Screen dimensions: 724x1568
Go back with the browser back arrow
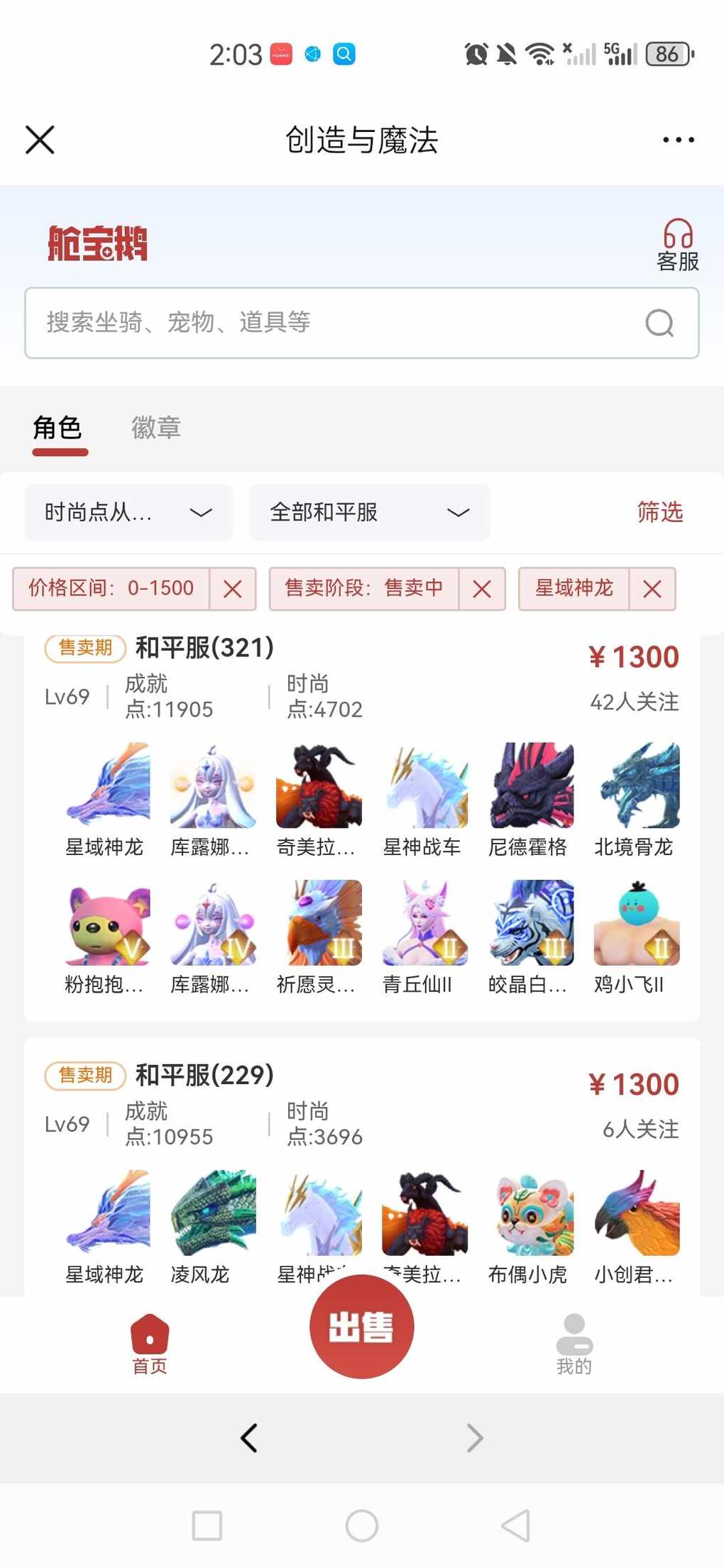[249, 1438]
